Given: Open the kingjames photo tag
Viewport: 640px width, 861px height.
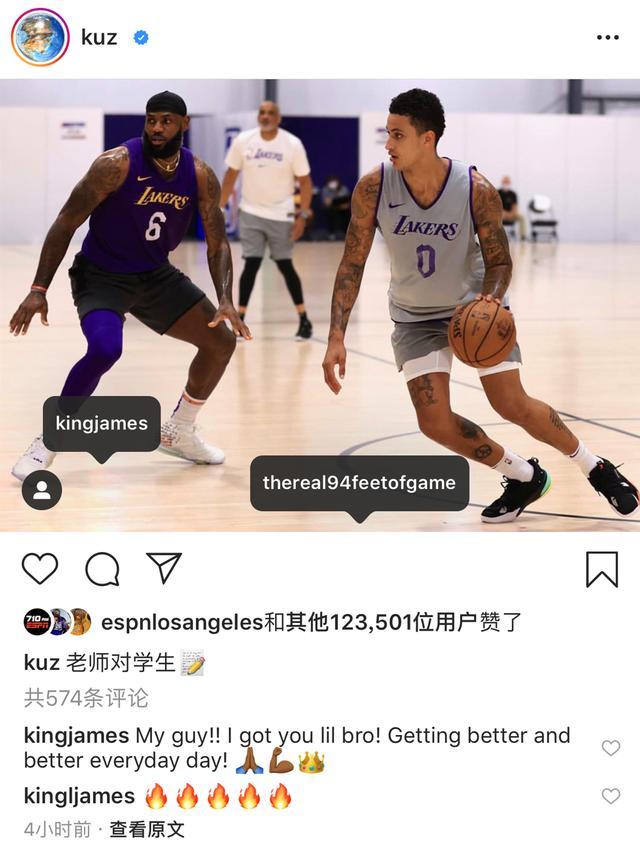Looking at the screenshot, I should pos(101,423).
